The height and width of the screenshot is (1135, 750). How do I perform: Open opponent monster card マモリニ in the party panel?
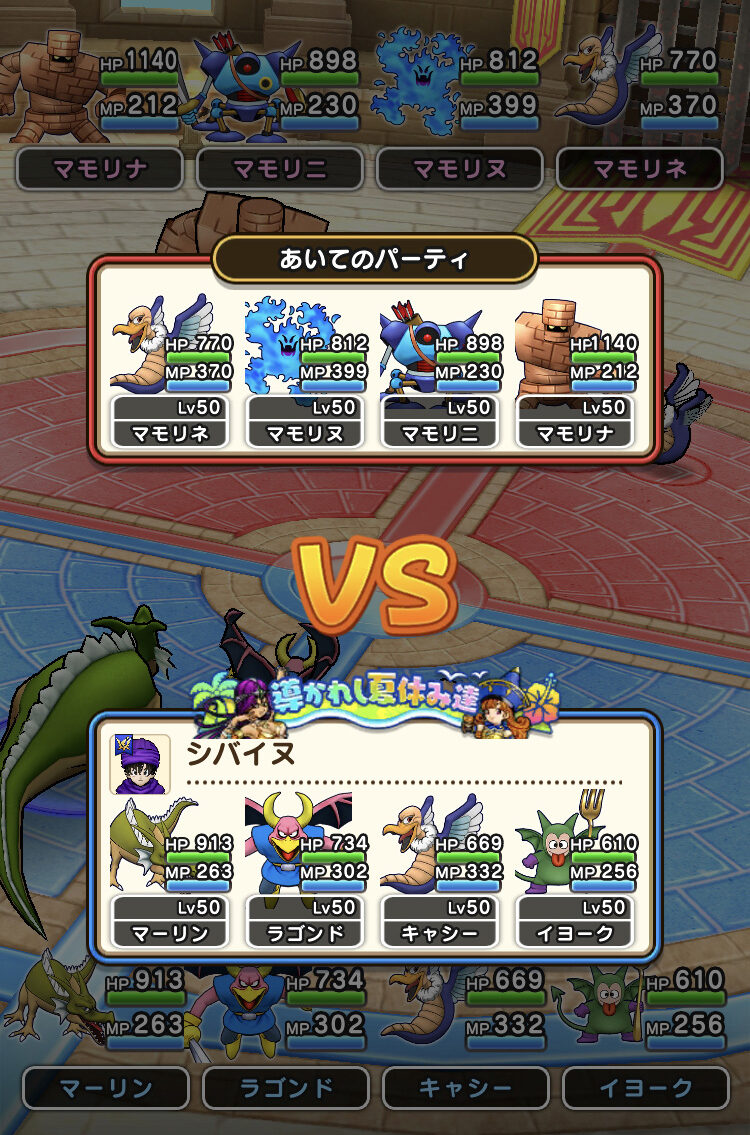click(441, 372)
